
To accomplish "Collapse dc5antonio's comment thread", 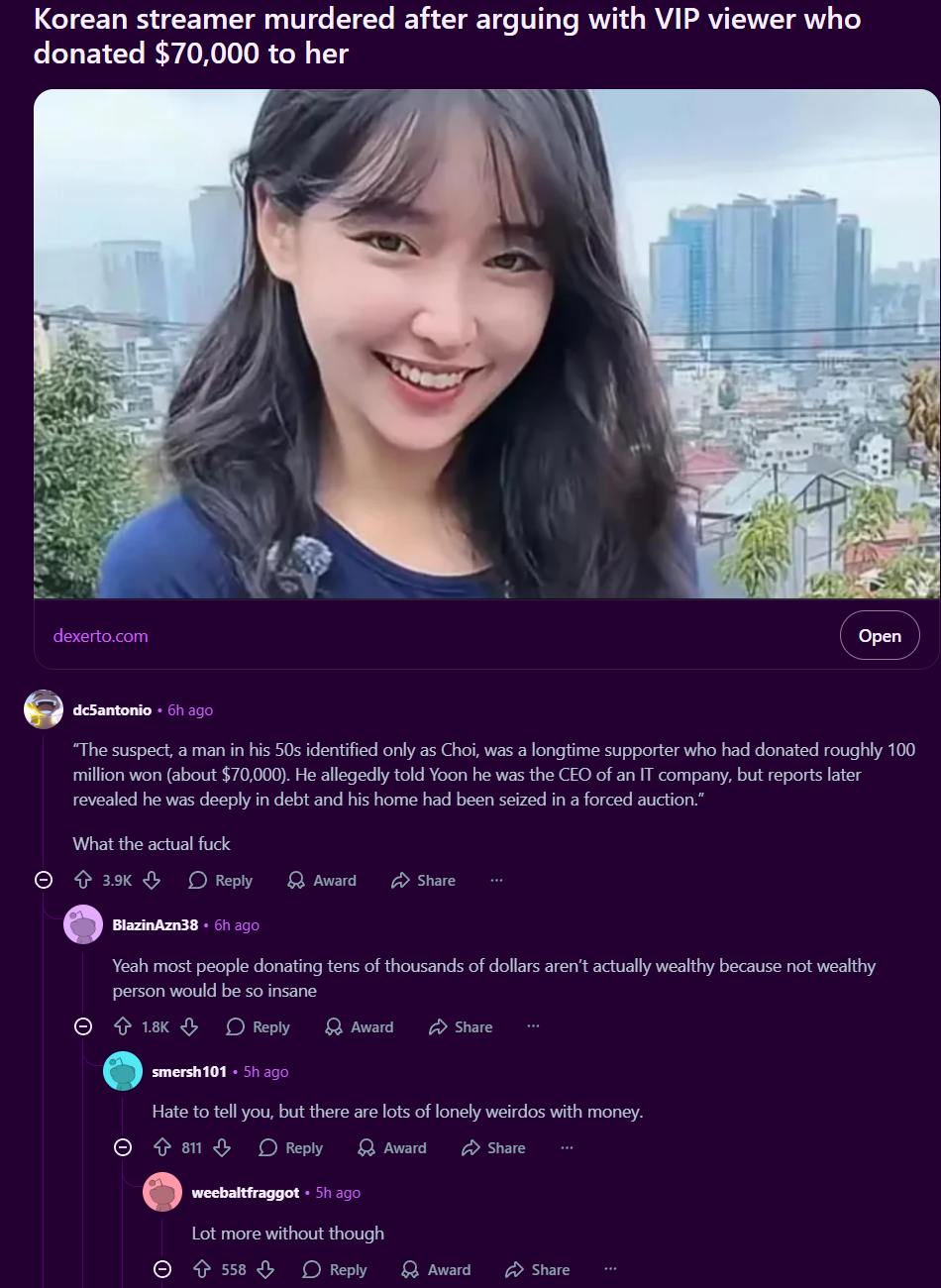I will tap(44, 880).
